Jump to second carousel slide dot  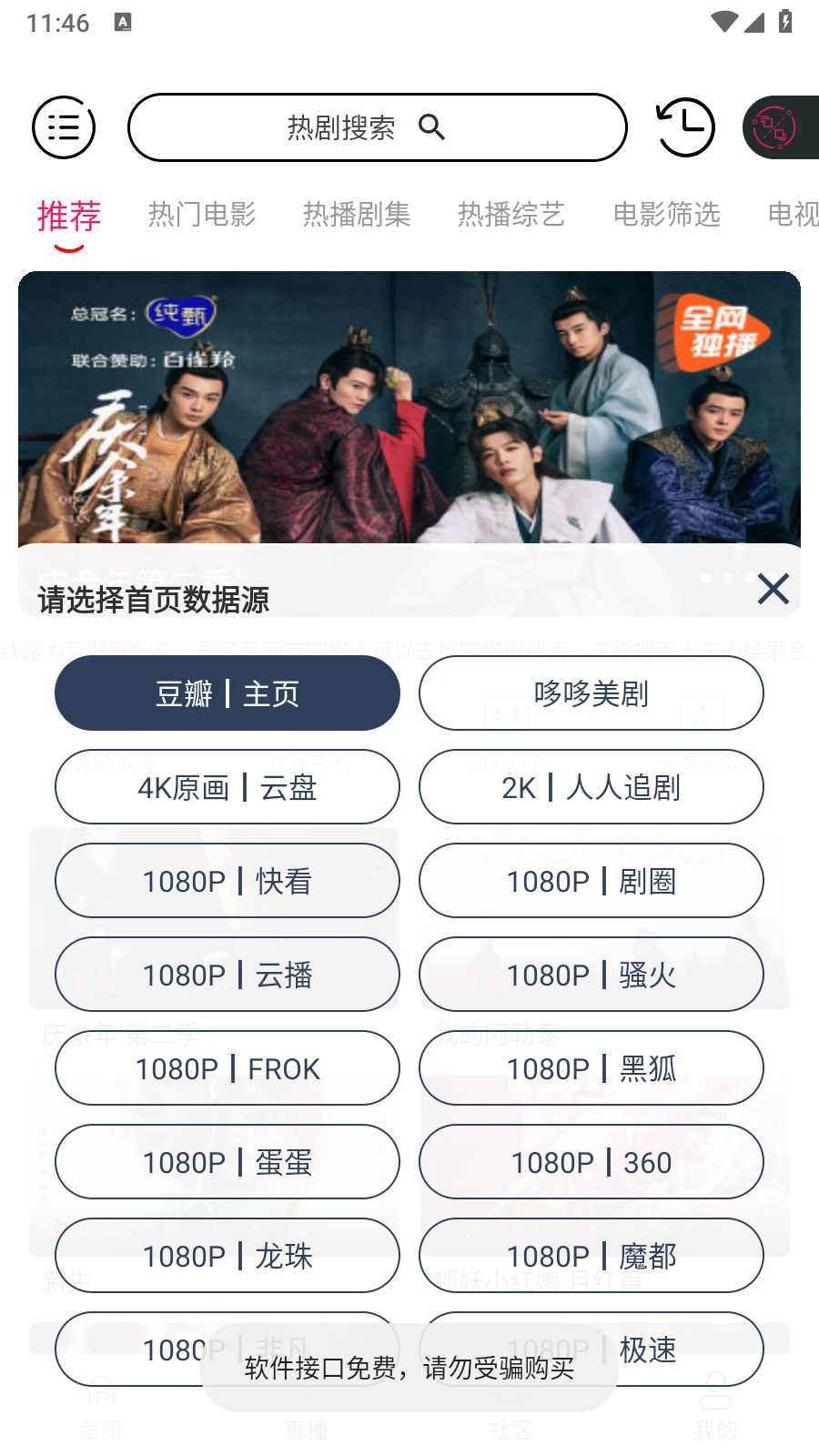[x=727, y=578]
